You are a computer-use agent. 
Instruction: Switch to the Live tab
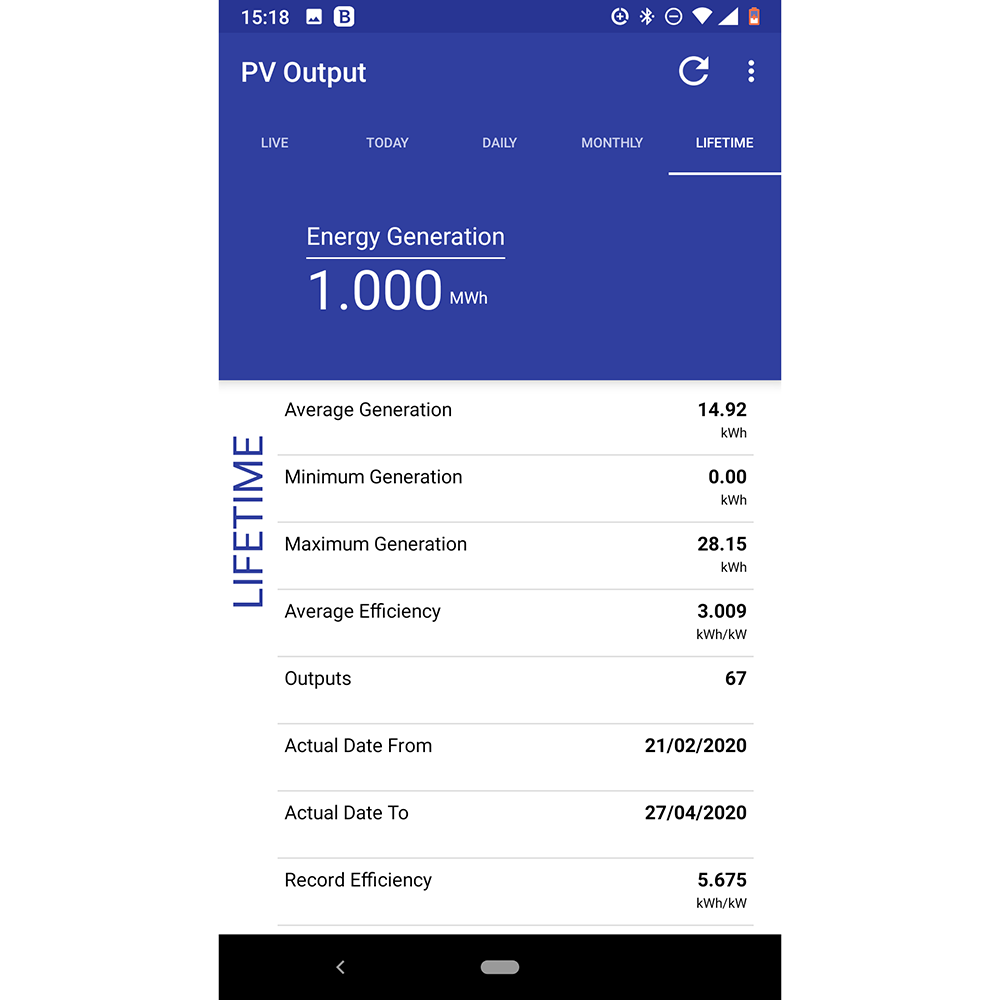(275, 143)
